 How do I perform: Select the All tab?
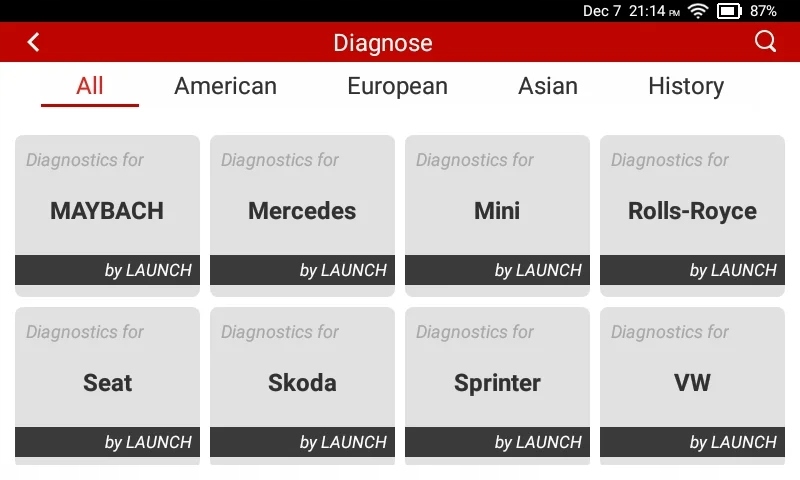point(90,86)
